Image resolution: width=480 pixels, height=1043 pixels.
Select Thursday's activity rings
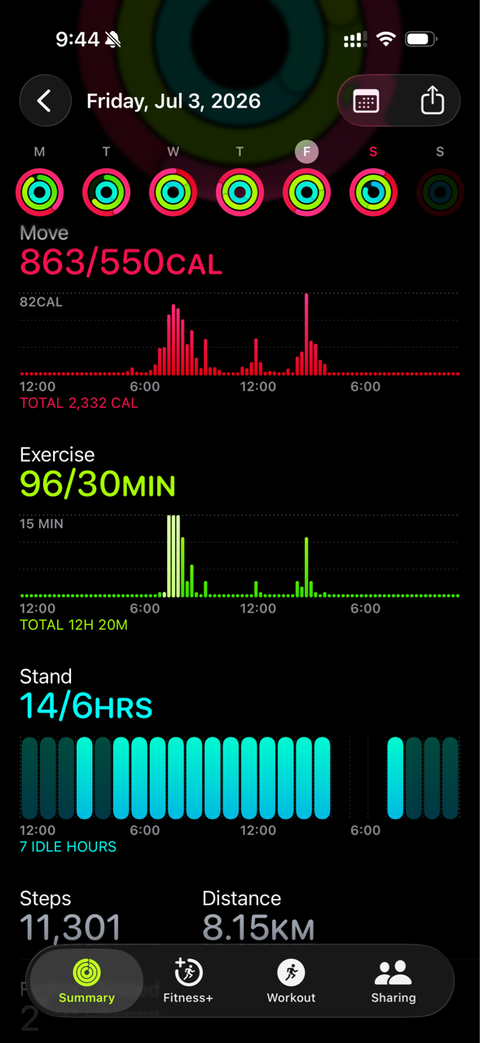pos(240,192)
